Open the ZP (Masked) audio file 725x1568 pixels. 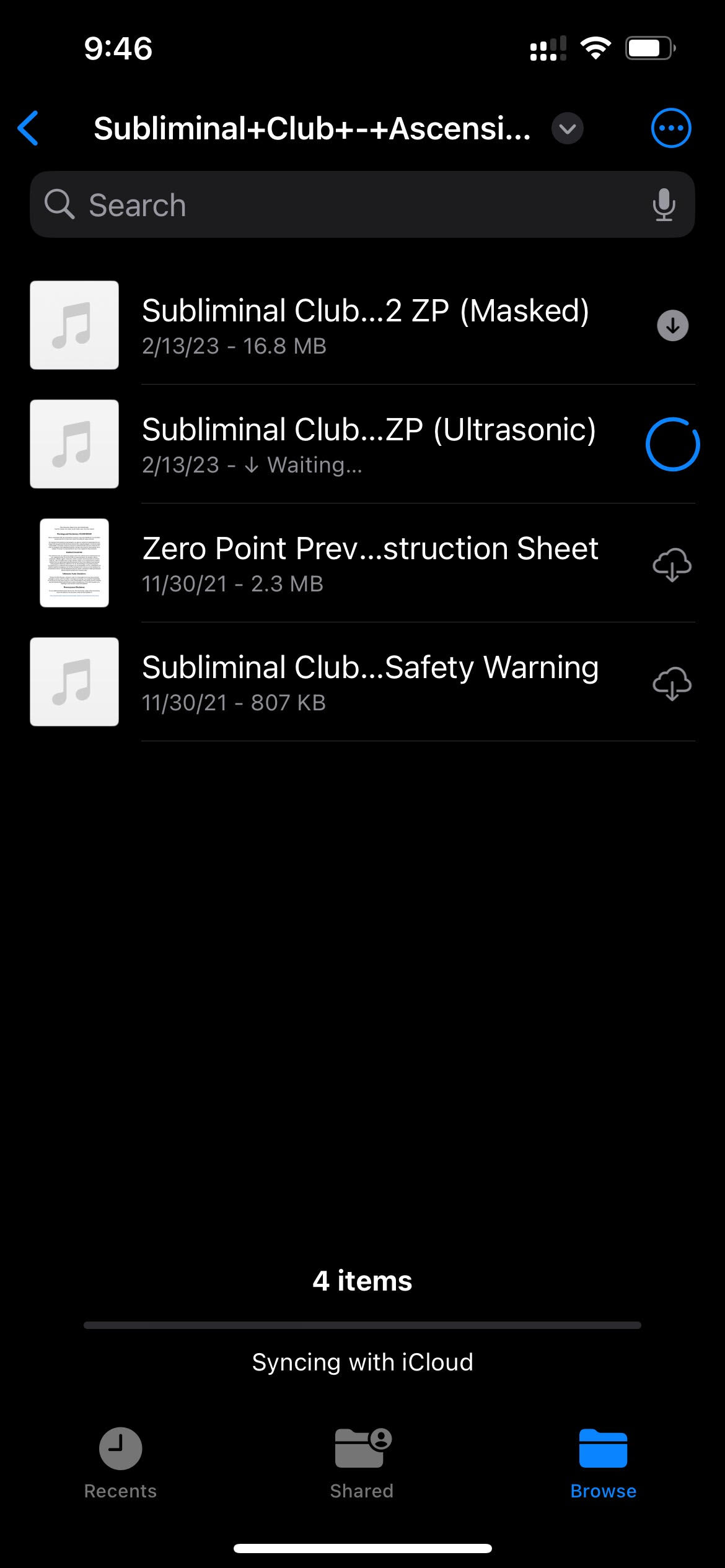[362, 325]
